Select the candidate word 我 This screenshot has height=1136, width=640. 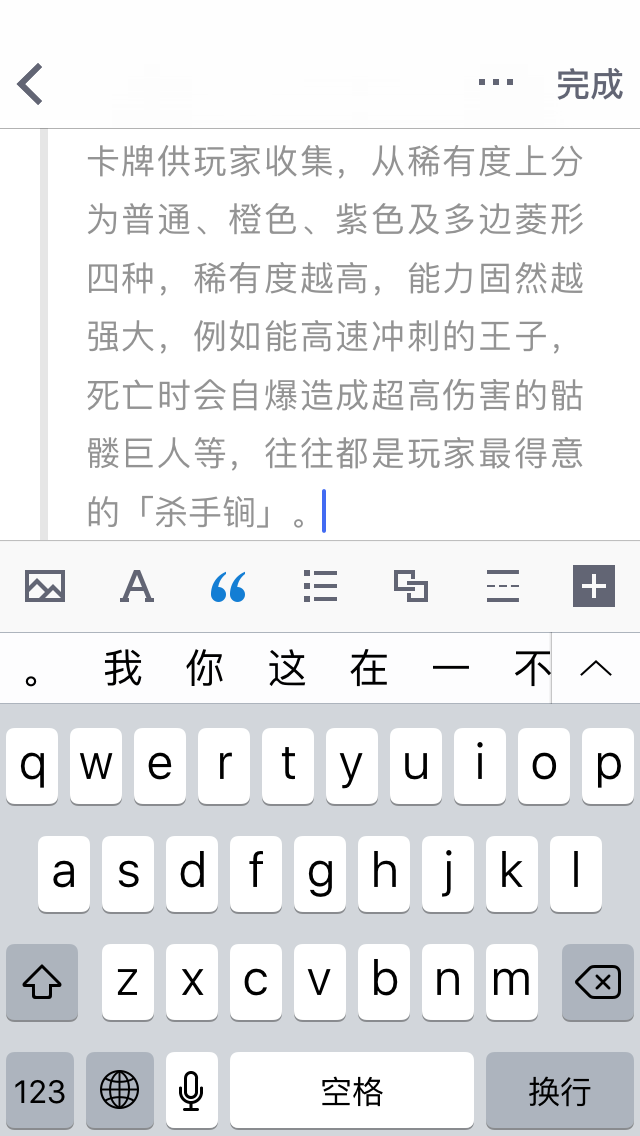(x=122, y=669)
